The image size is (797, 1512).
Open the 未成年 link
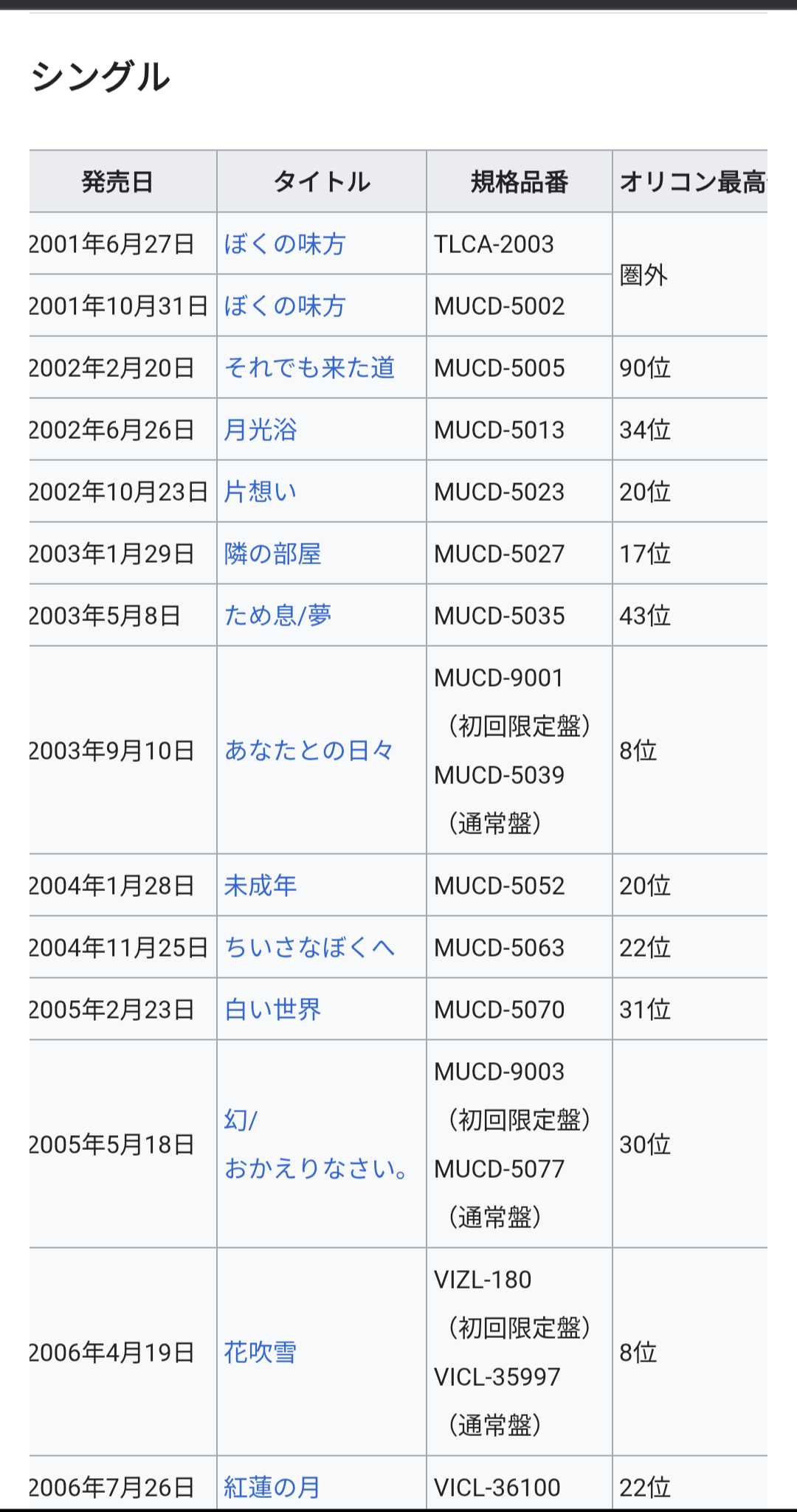coord(260,886)
